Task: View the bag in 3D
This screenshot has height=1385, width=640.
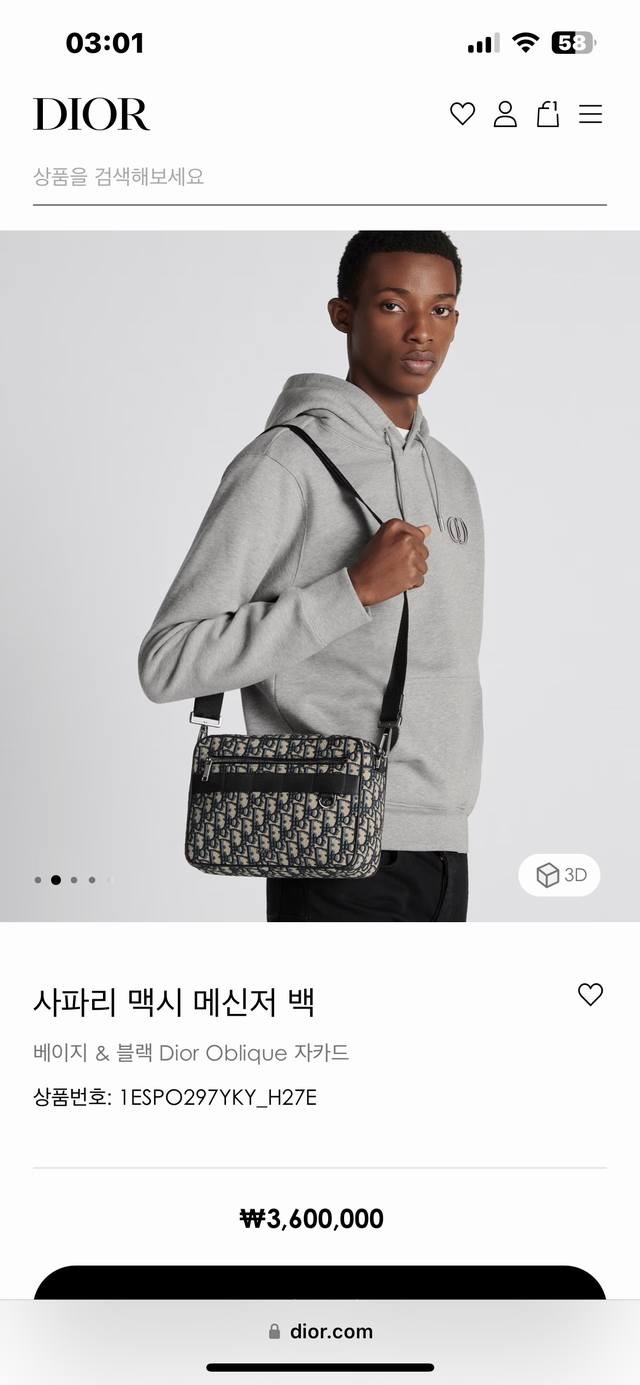Action: click(560, 875)
